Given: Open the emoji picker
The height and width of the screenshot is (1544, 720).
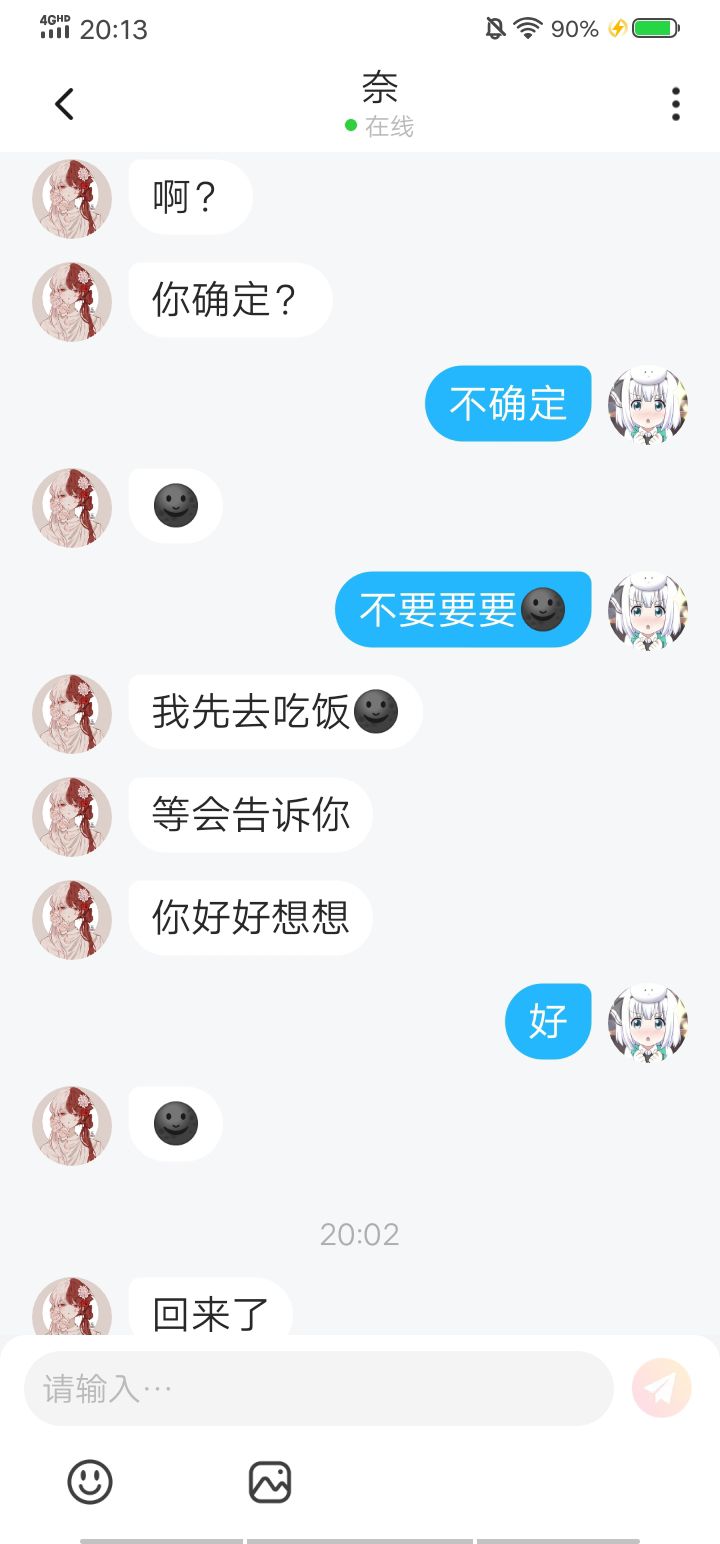Looking at the screenshot, I should (x=90, y=1481).
